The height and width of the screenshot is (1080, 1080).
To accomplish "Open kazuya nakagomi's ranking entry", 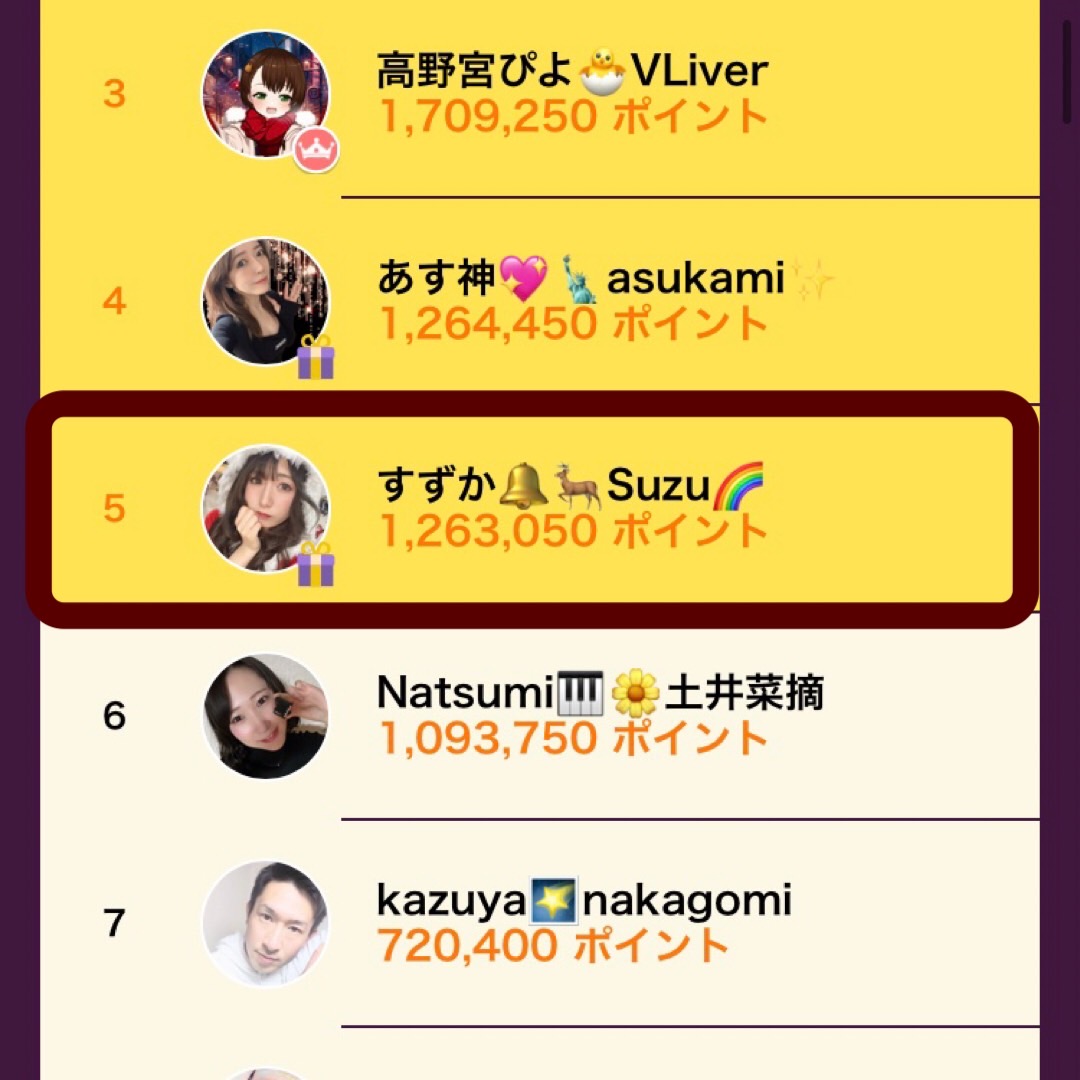I will (583, 922).
